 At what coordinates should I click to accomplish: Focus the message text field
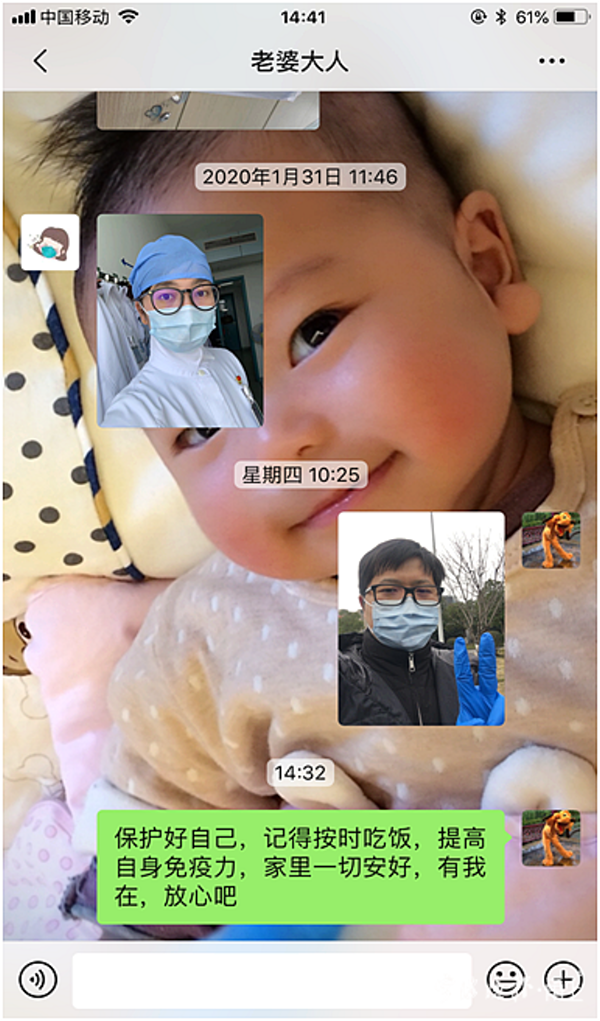[270, 979]
